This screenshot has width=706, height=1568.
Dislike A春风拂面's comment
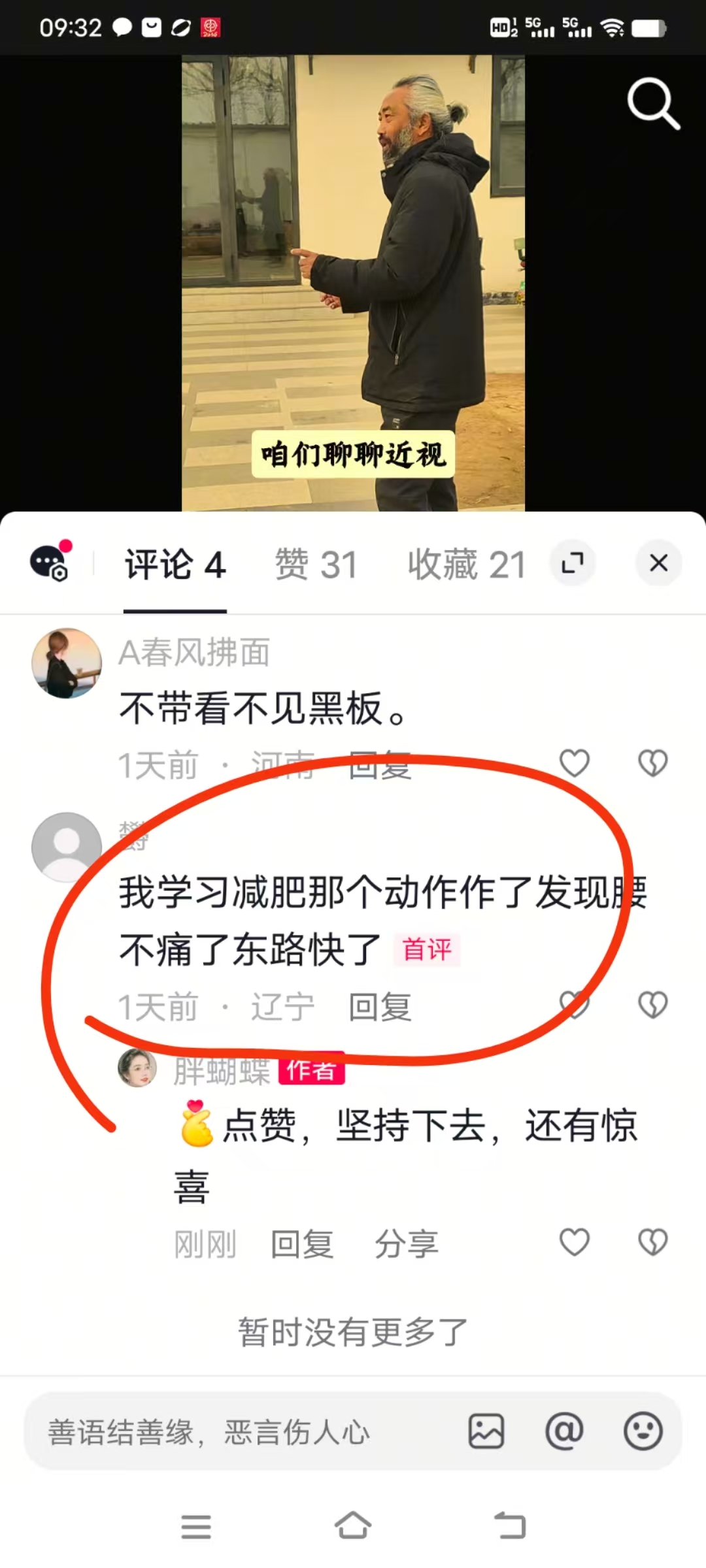click(652, 762)
